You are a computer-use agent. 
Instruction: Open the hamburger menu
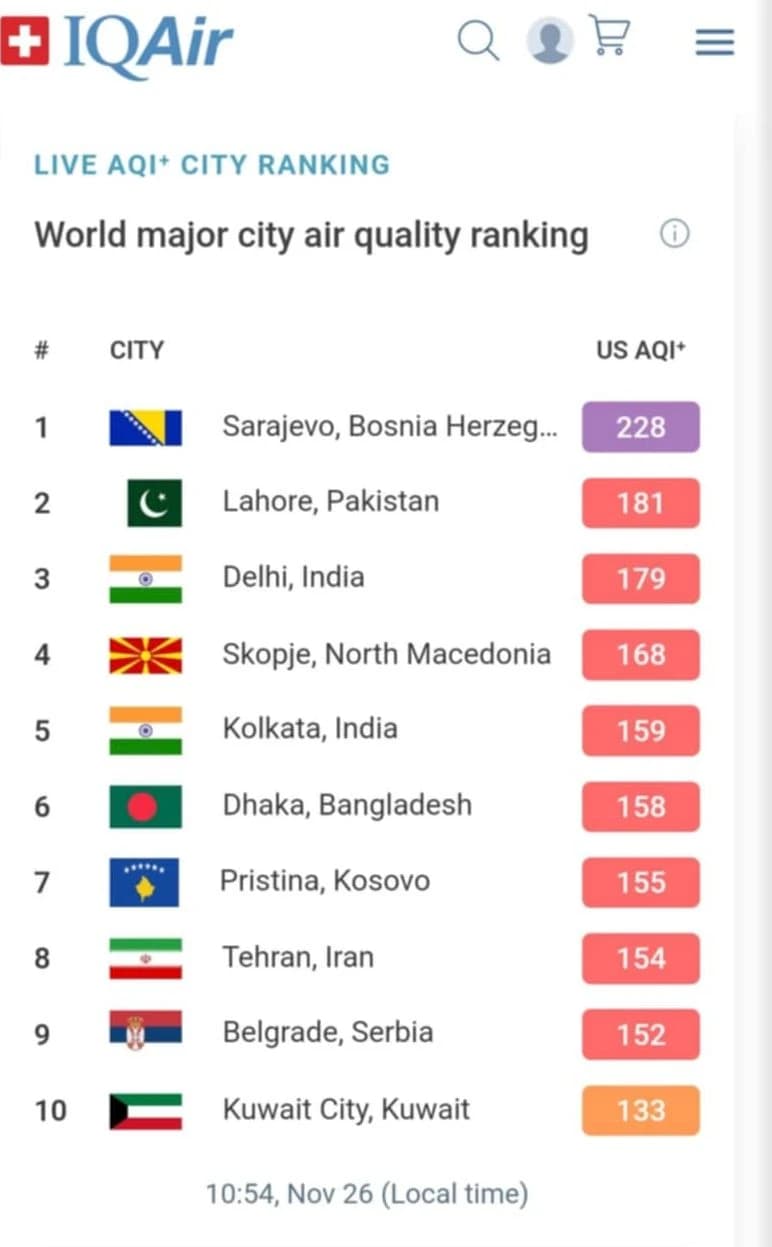tap(715, 42)
